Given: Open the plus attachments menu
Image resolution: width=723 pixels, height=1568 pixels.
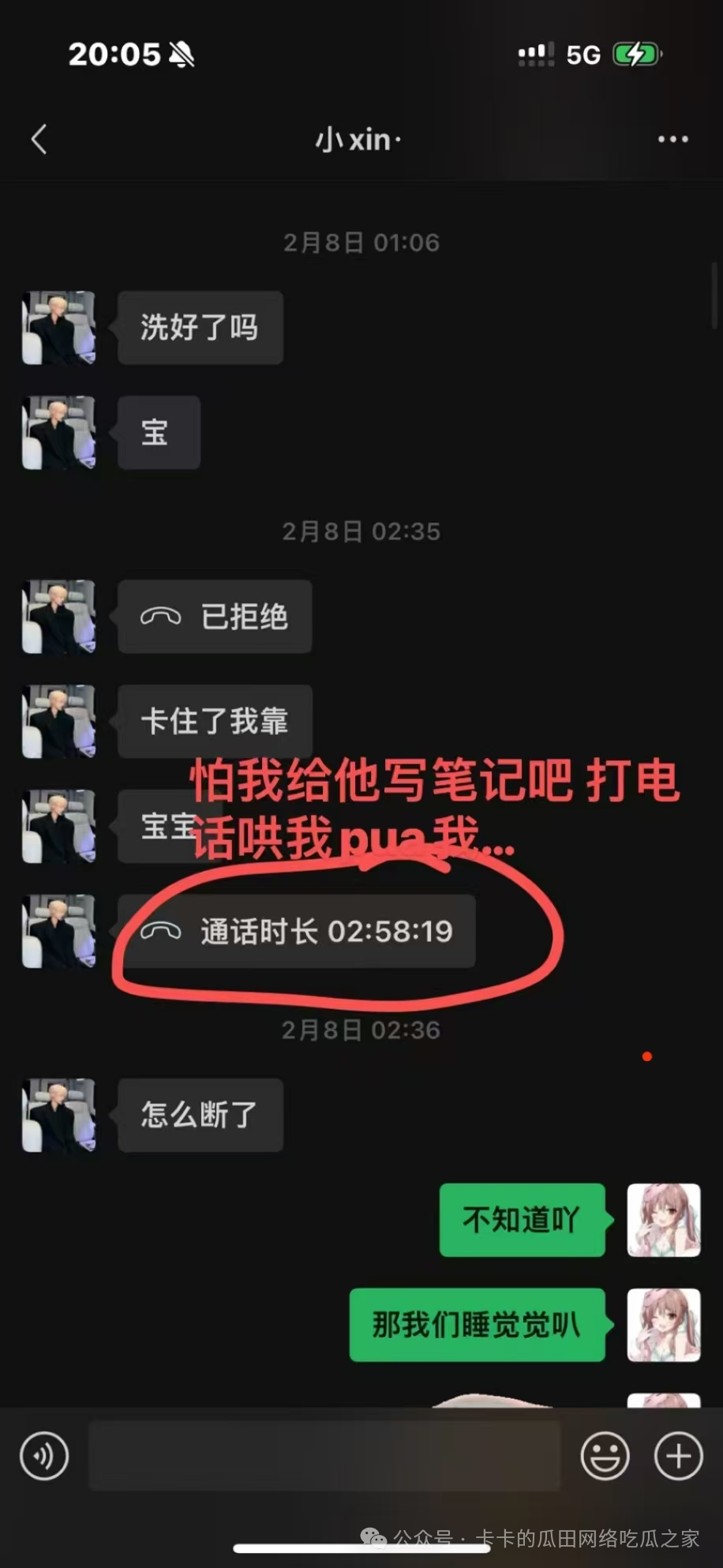Looking at the screenshot, I should (x=678, y=1455).
